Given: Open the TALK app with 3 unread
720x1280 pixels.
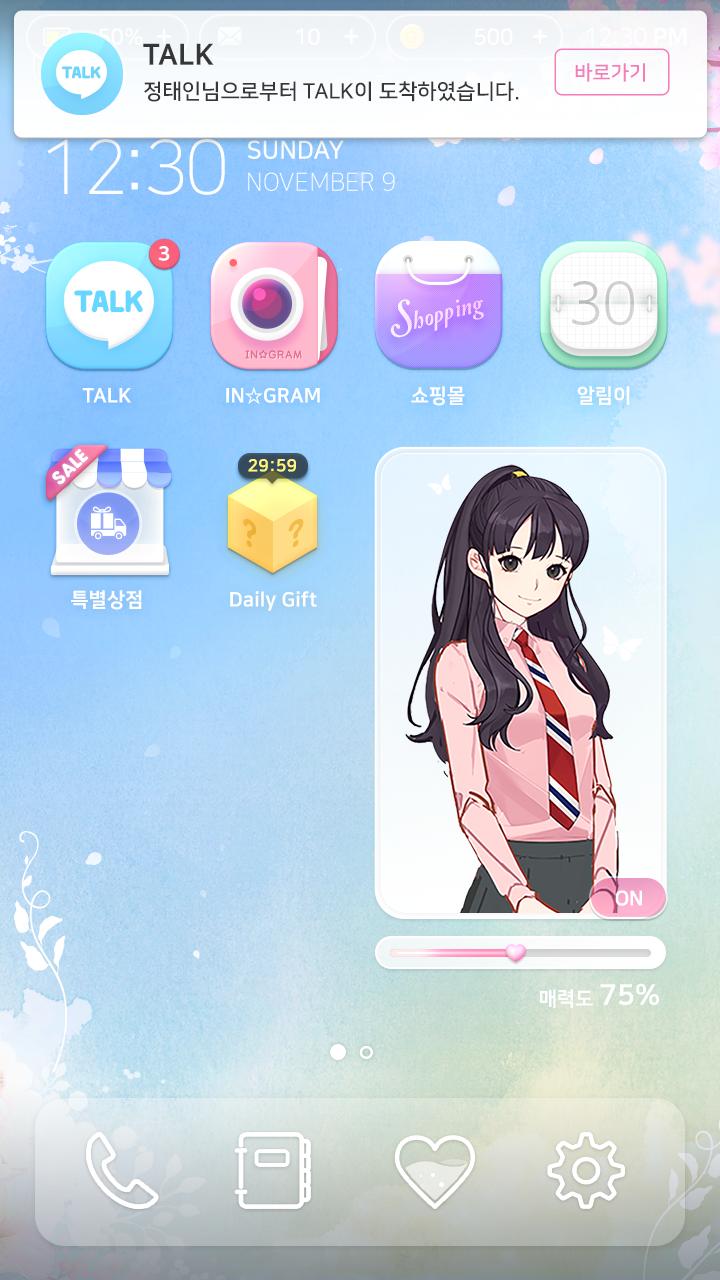Looking at the screenshot, I should coord(109,305).
